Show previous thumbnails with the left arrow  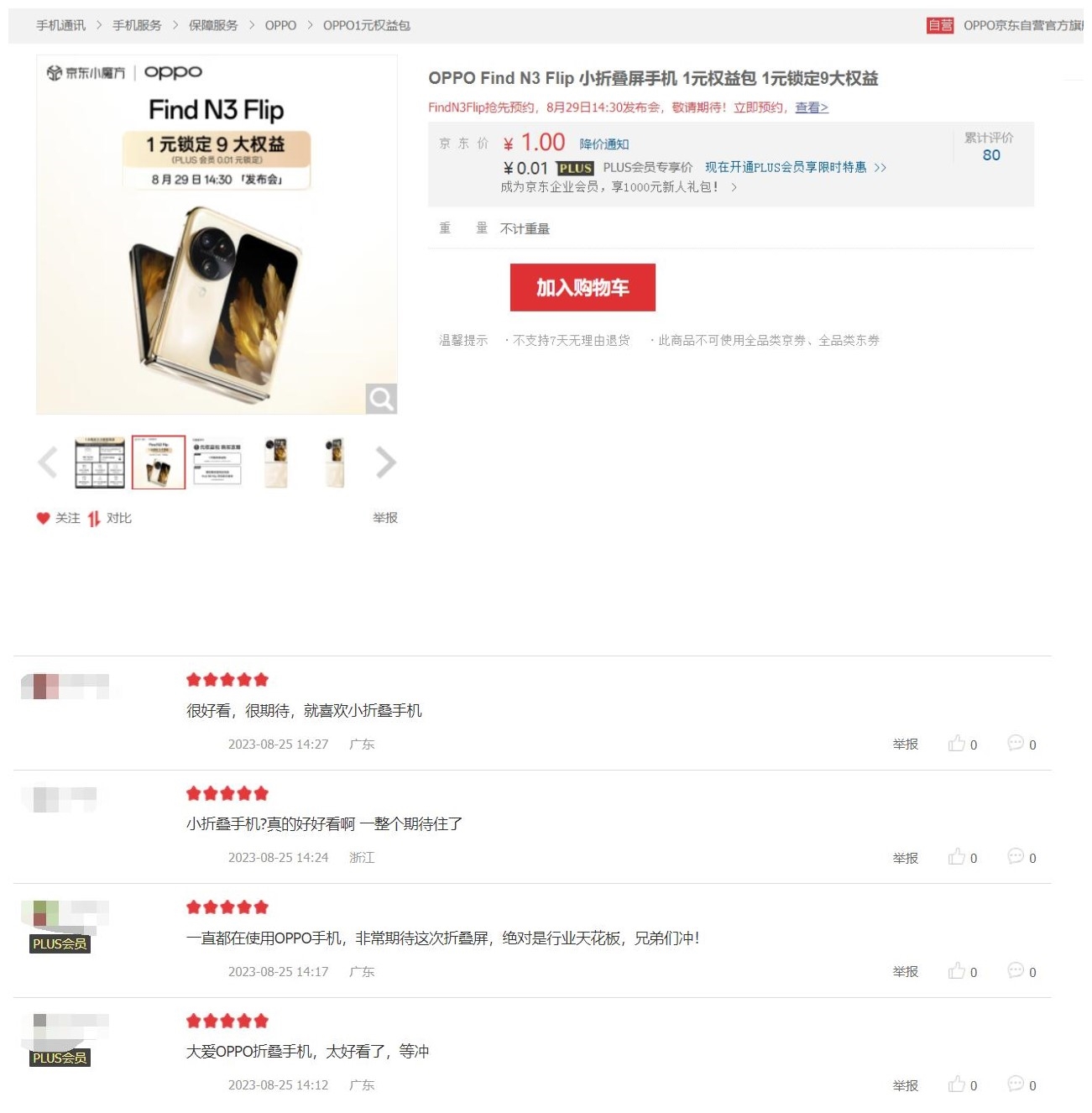(48, 462)
